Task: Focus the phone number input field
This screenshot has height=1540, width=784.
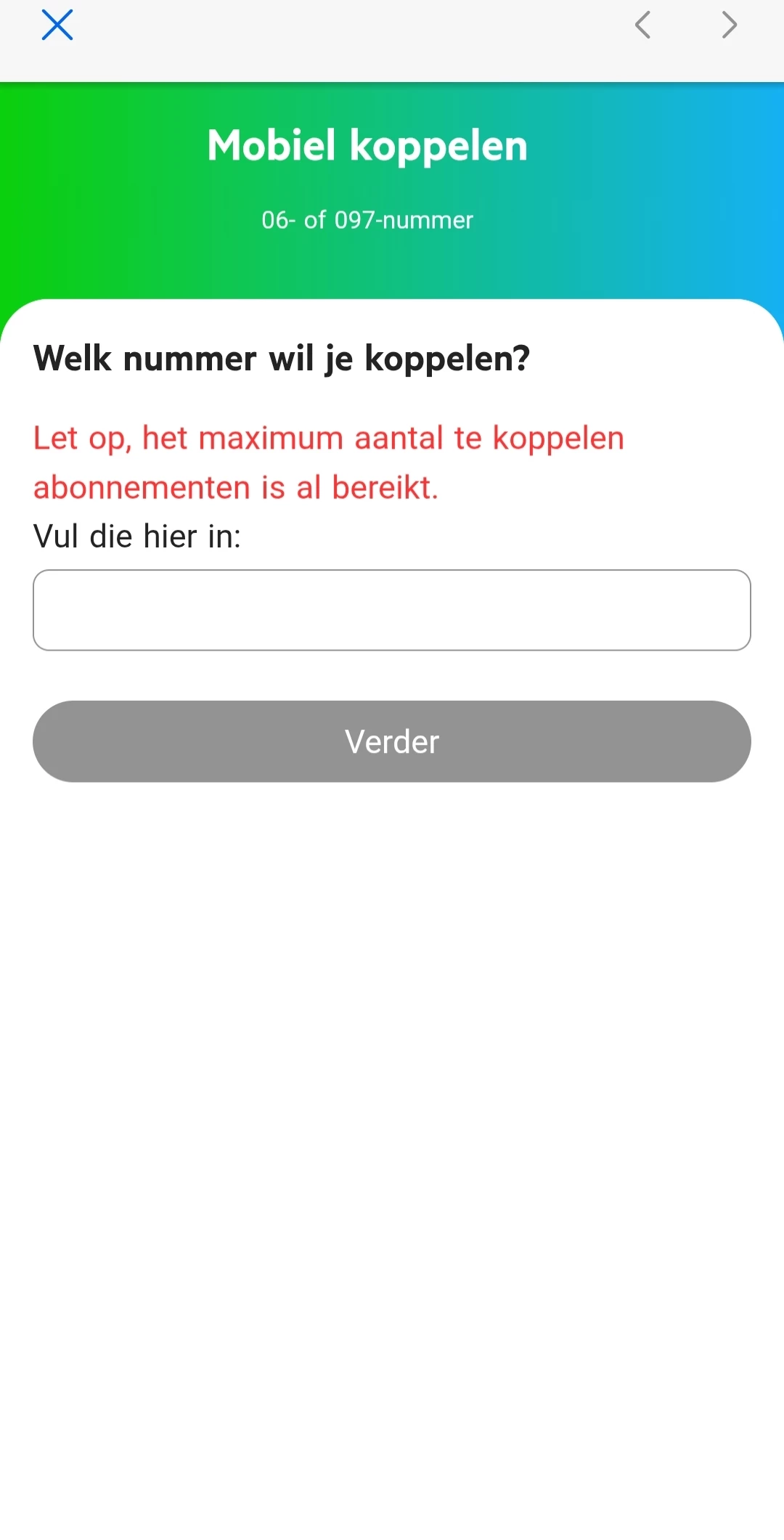Action: click(392, 610)
